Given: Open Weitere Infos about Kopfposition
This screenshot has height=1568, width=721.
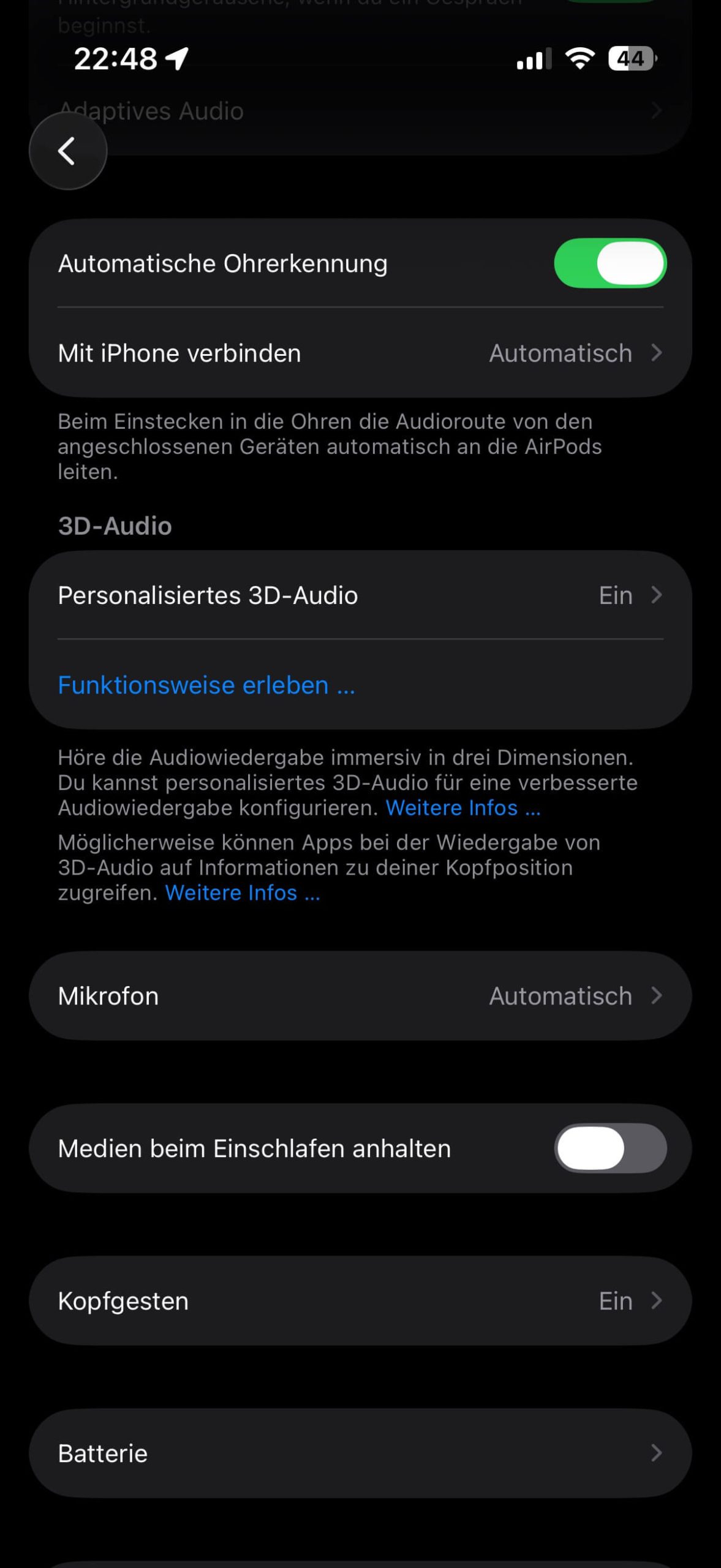Looking at the screenshot, I should click(x=243, y=893).
